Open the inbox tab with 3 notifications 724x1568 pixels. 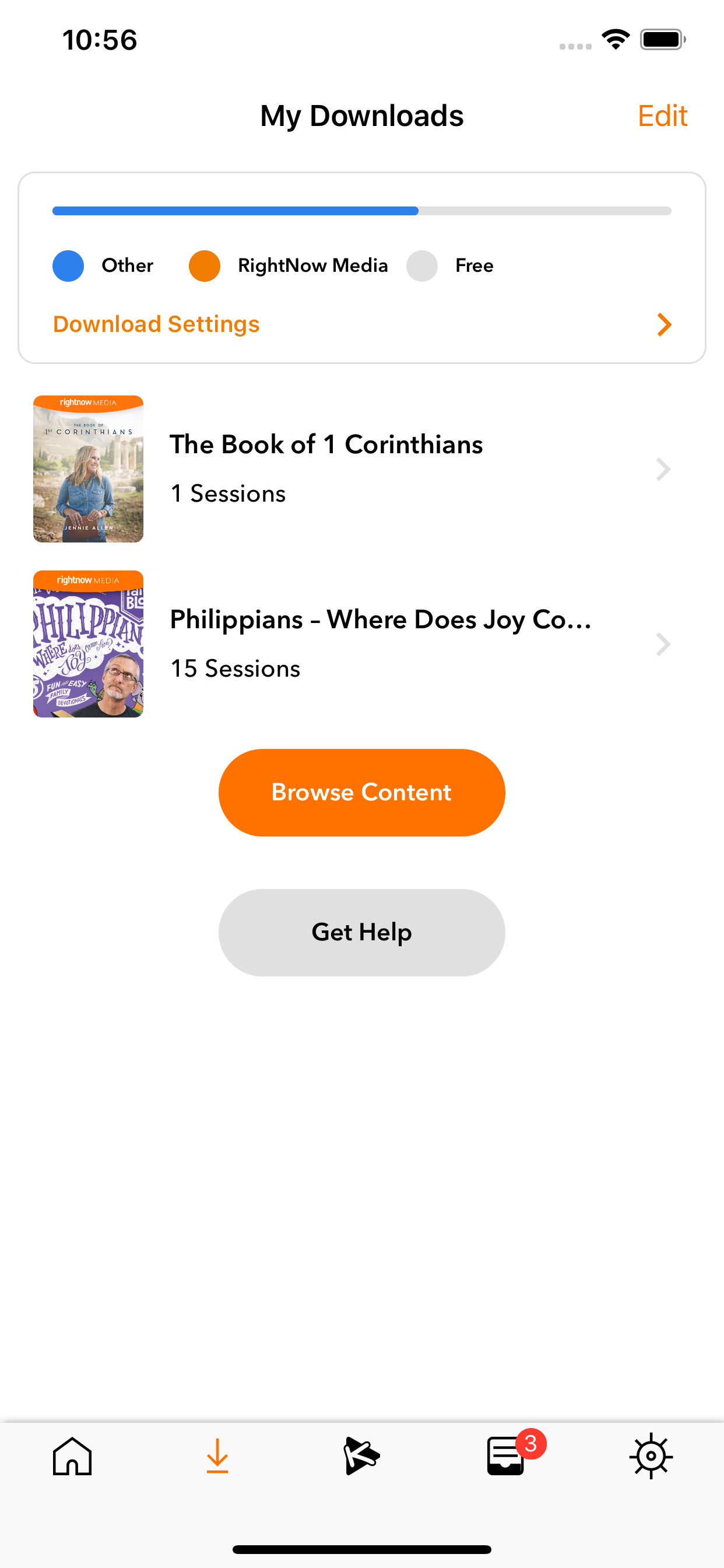click(x=506, y=1456)
